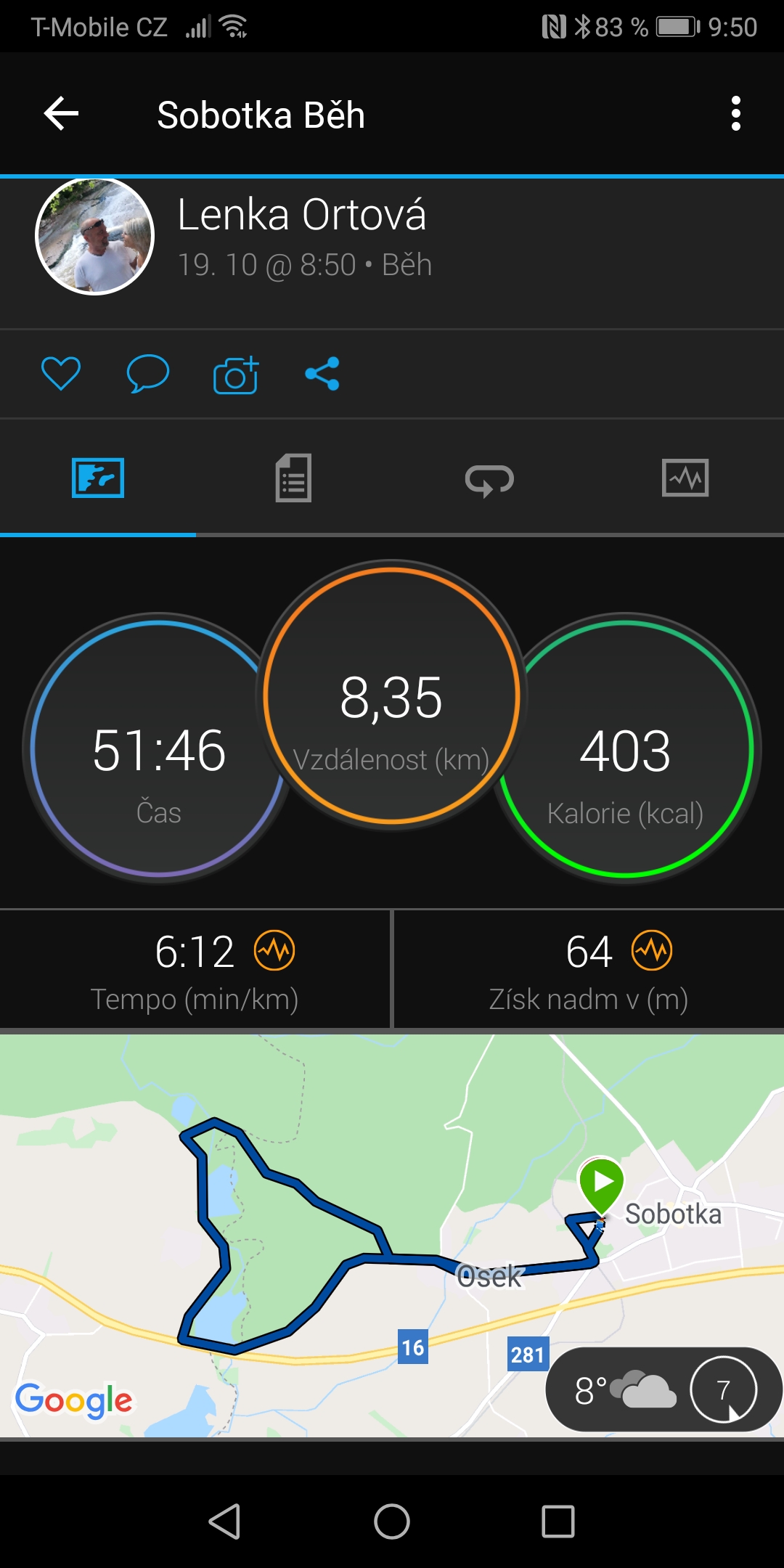Open comments with the speech bubble icon
784x1568 pixels.
click(148, 375)
